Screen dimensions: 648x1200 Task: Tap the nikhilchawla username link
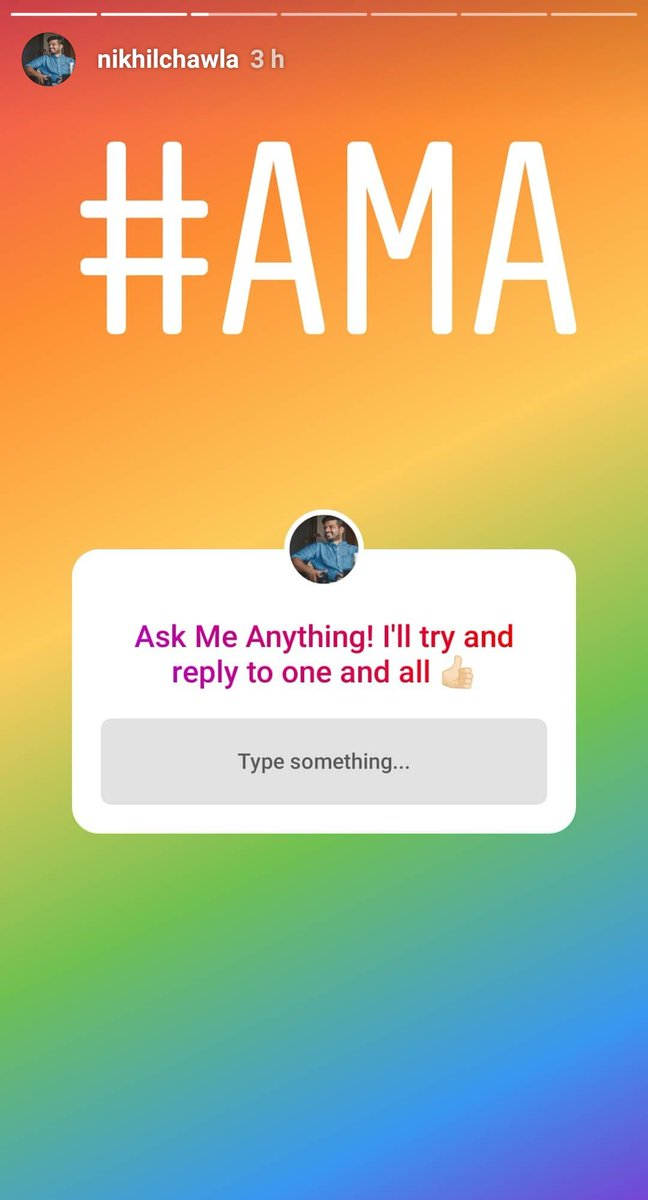(x=167, y=60)
